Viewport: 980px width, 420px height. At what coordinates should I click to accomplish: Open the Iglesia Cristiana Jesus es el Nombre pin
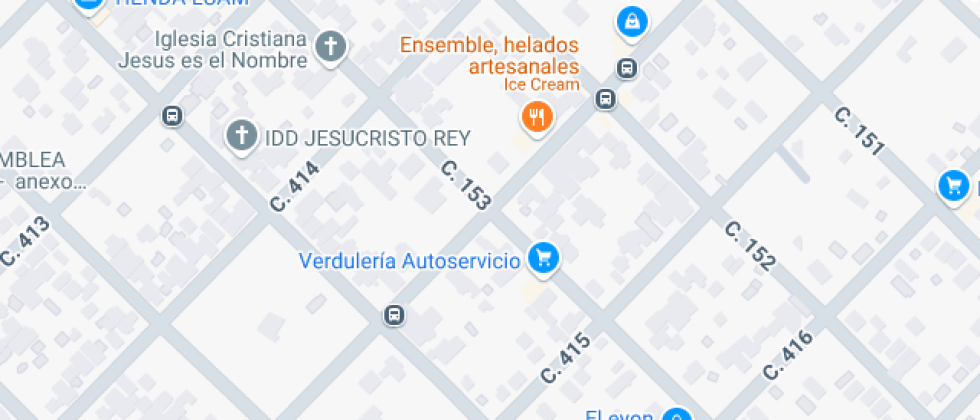click(330, 46)
